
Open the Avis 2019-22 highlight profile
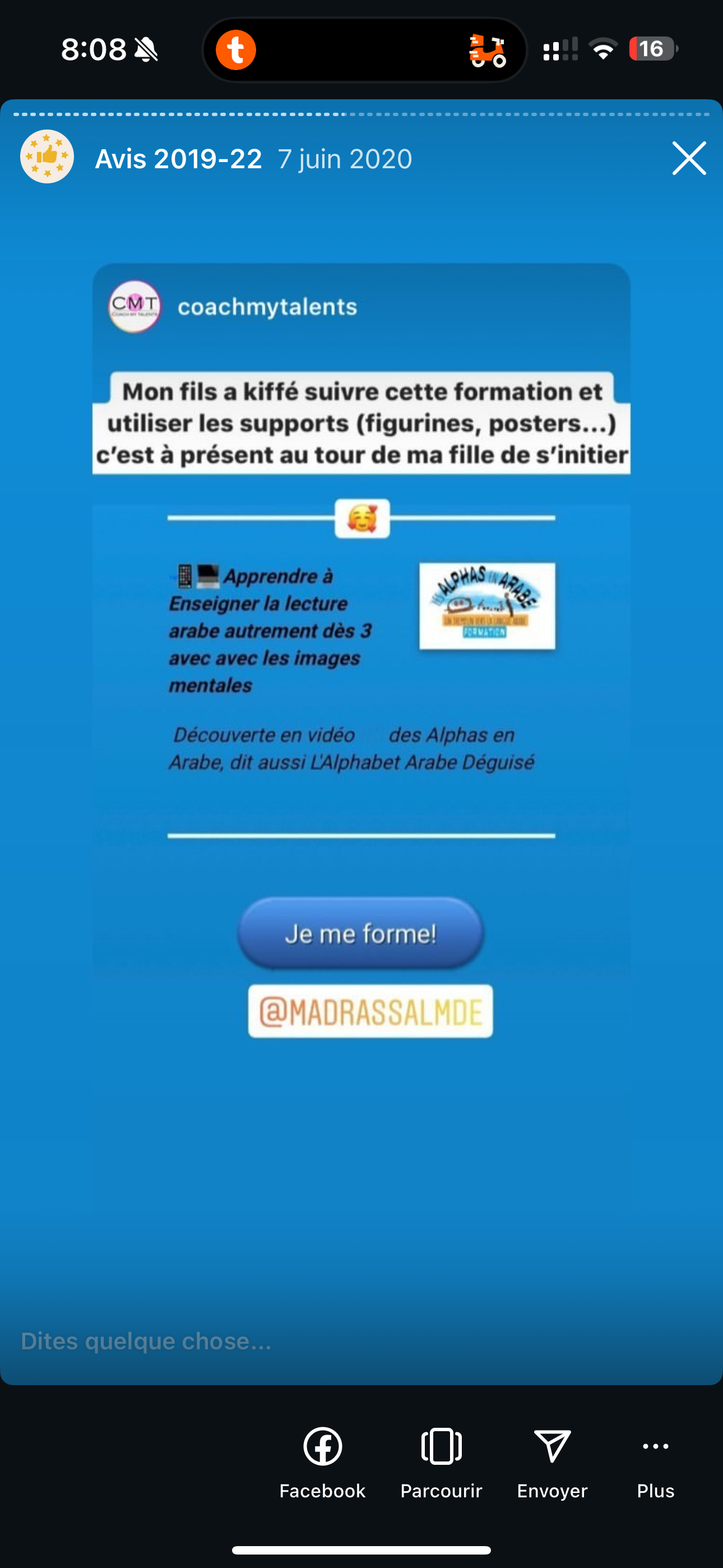pyautogui.click(x=48, y=157)
